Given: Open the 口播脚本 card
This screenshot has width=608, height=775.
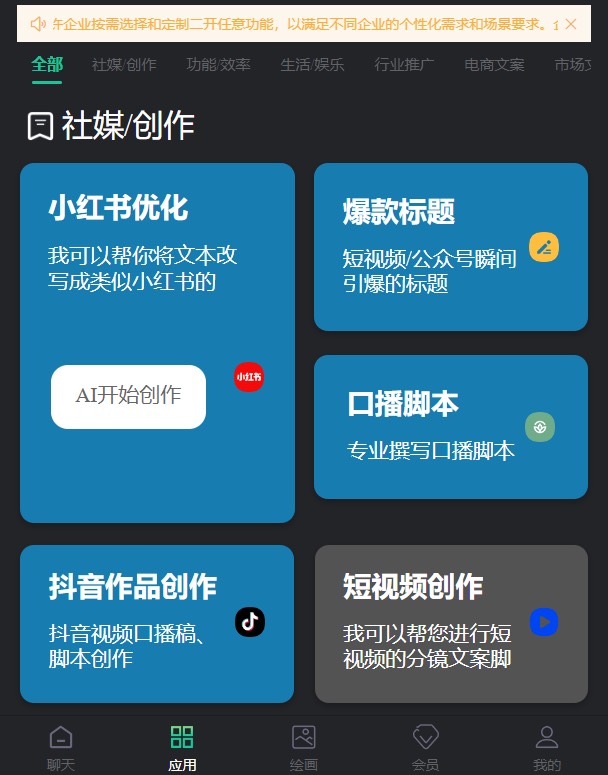Looking at the screenshot, I should [450, 427].
